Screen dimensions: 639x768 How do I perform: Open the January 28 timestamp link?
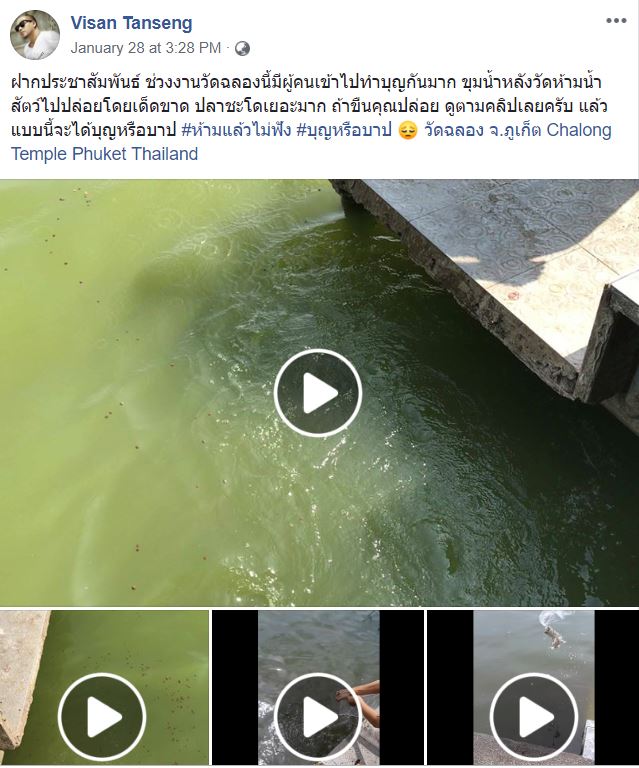pyautogui.click(x=145, y=48)
